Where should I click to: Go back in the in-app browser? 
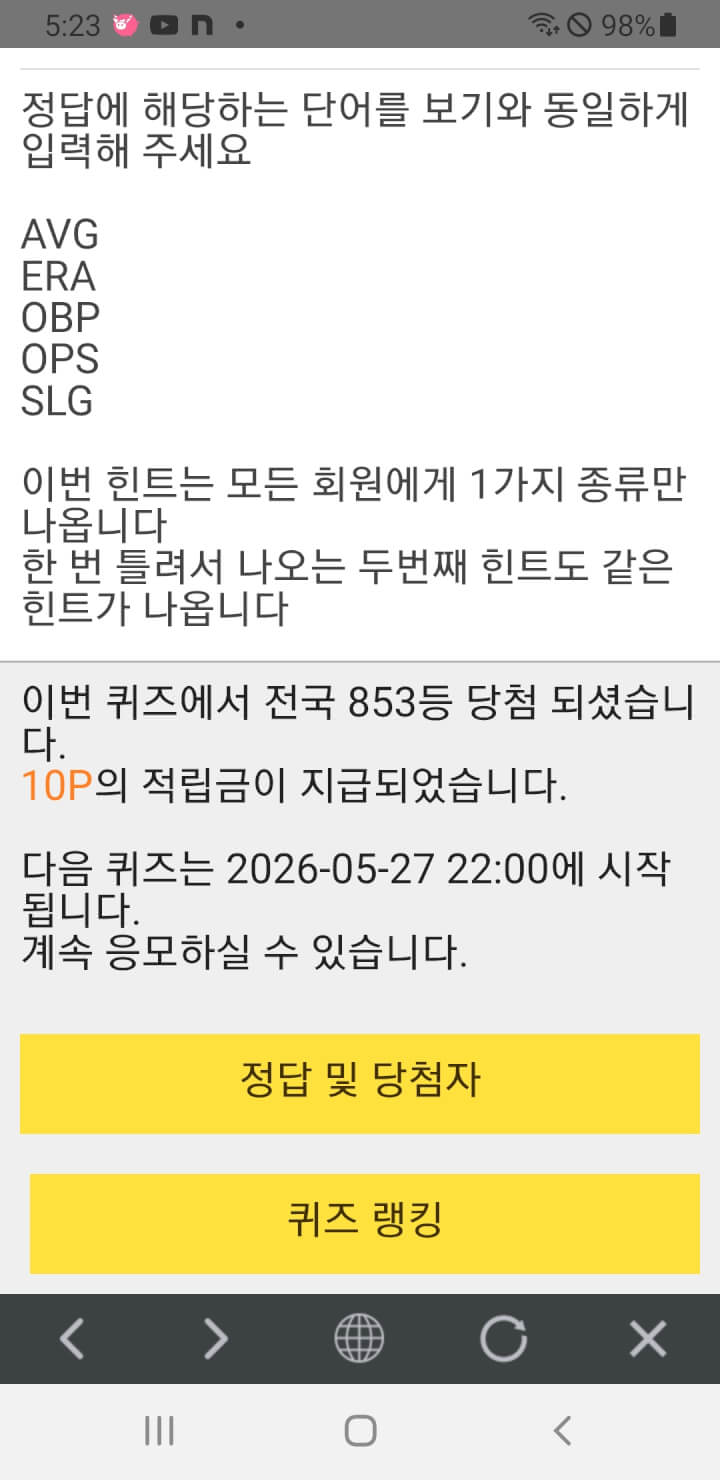click(x=72, y=1338)
